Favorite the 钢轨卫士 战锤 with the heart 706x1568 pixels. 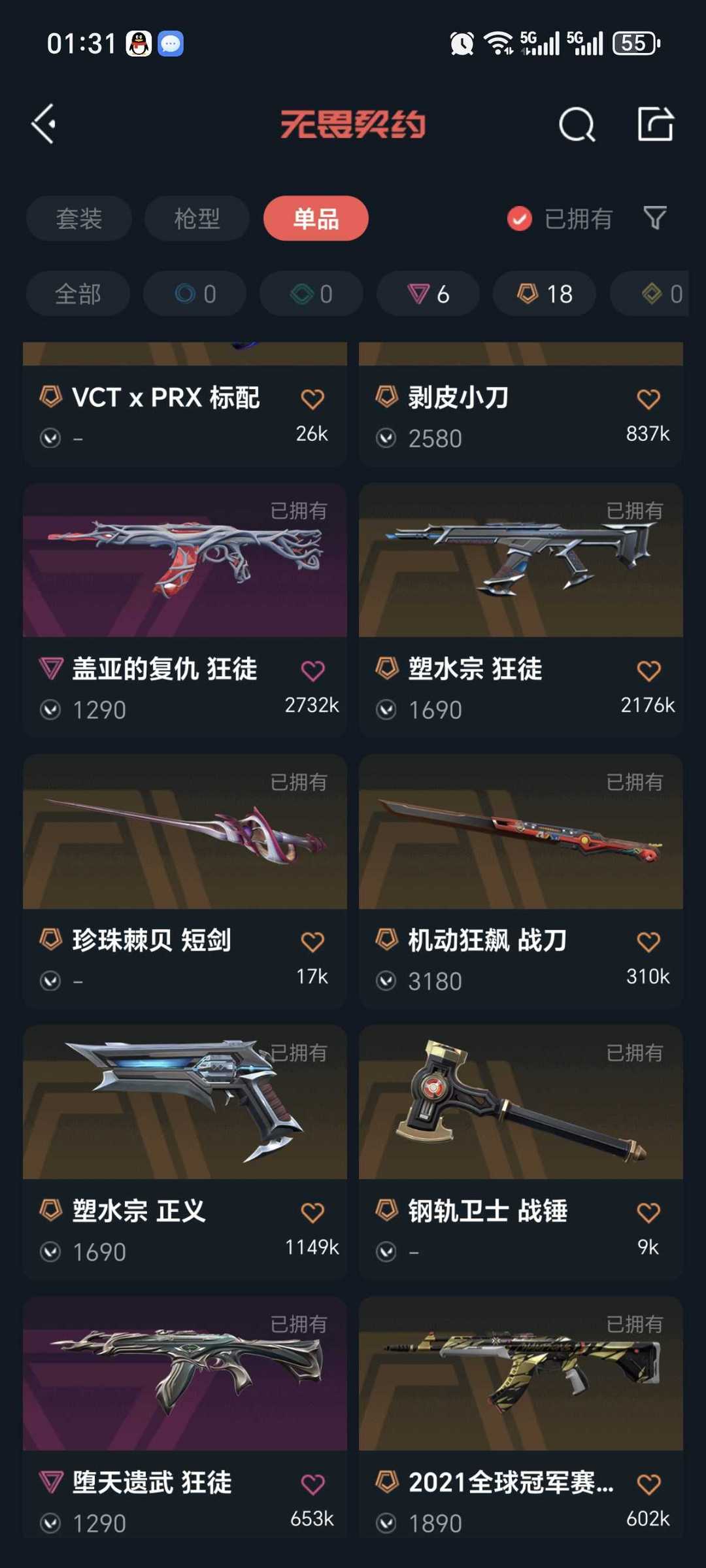648,1212
